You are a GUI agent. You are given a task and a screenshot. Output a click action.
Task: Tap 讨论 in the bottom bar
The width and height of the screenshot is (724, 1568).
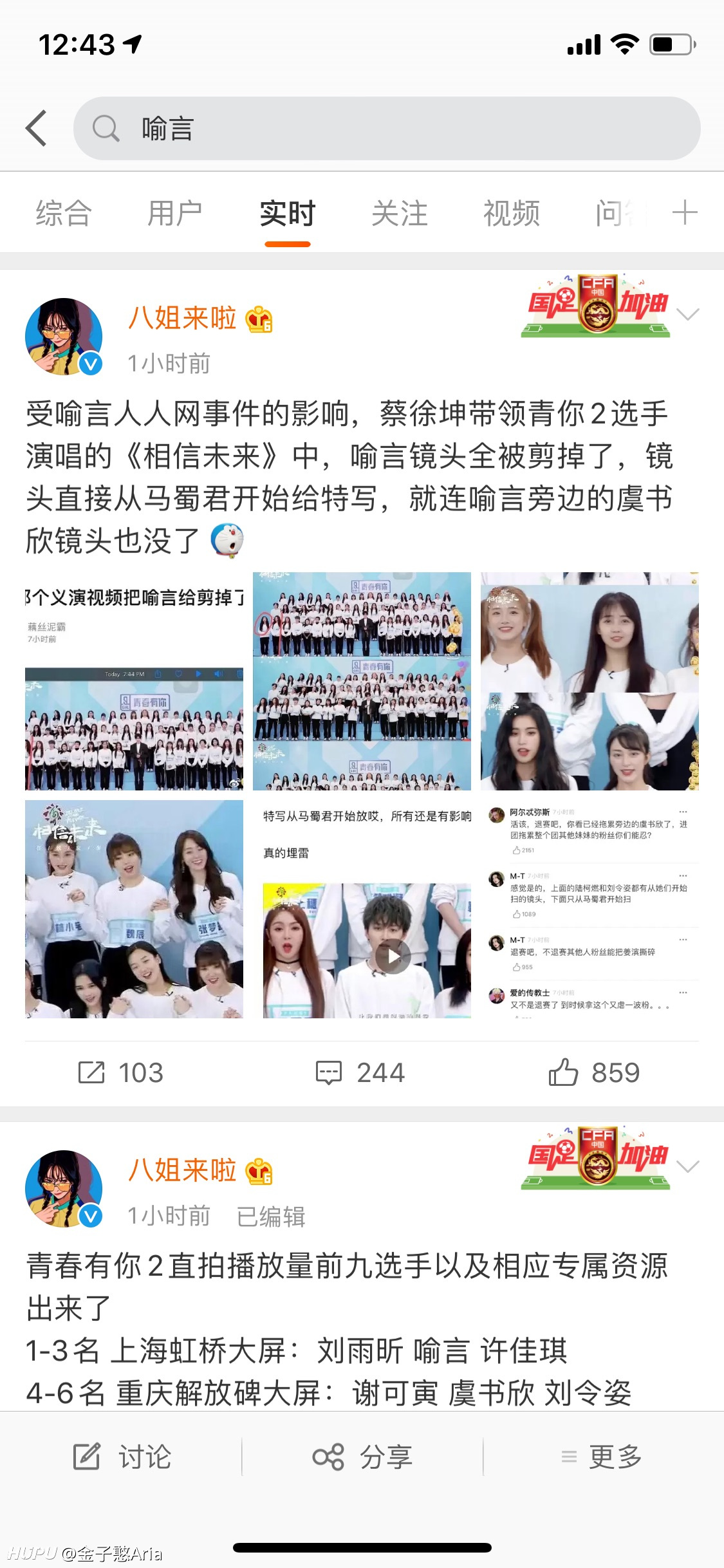[122, 1456]
